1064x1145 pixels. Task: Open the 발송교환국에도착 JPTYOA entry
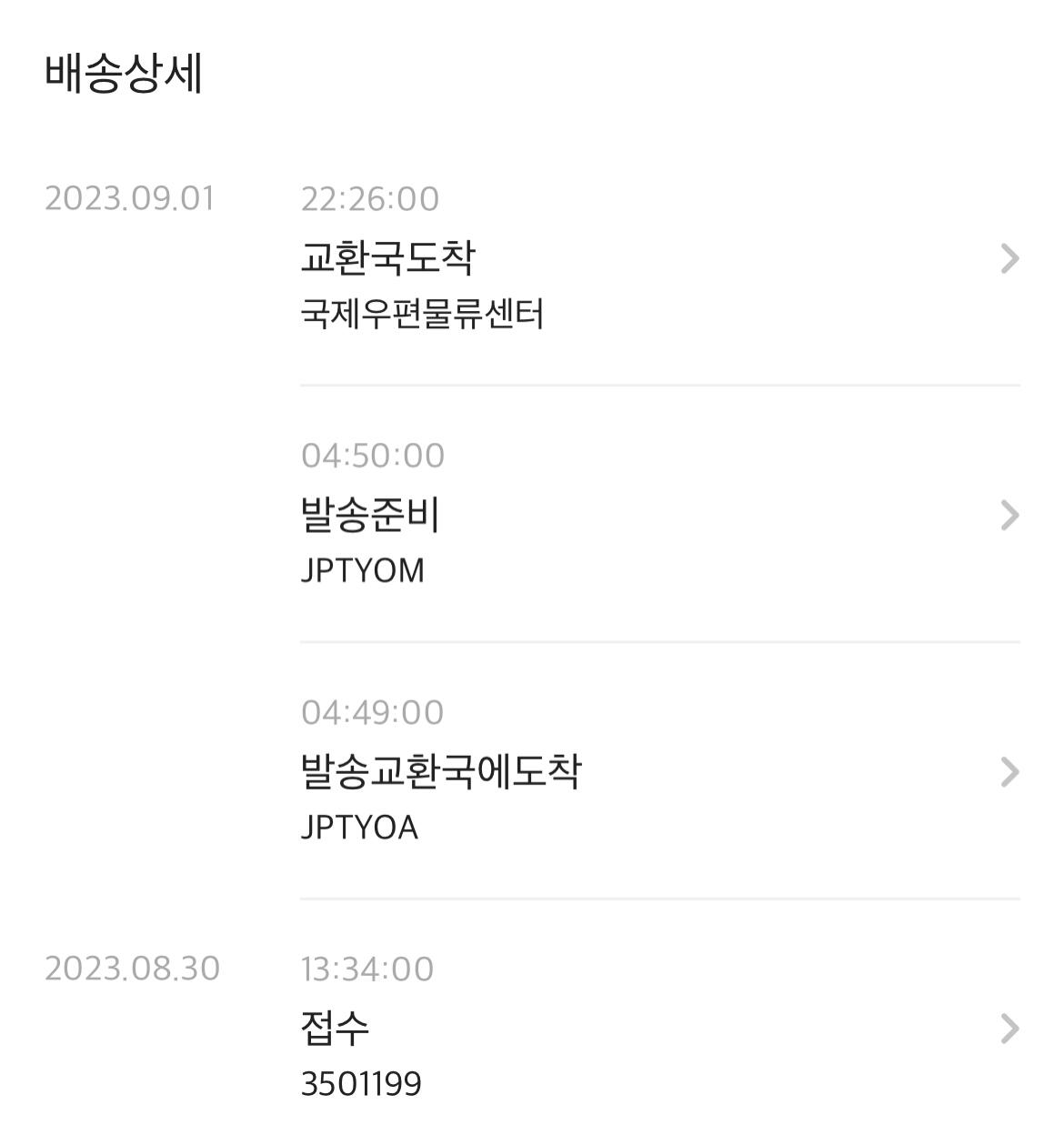(x=1009, y=772)
